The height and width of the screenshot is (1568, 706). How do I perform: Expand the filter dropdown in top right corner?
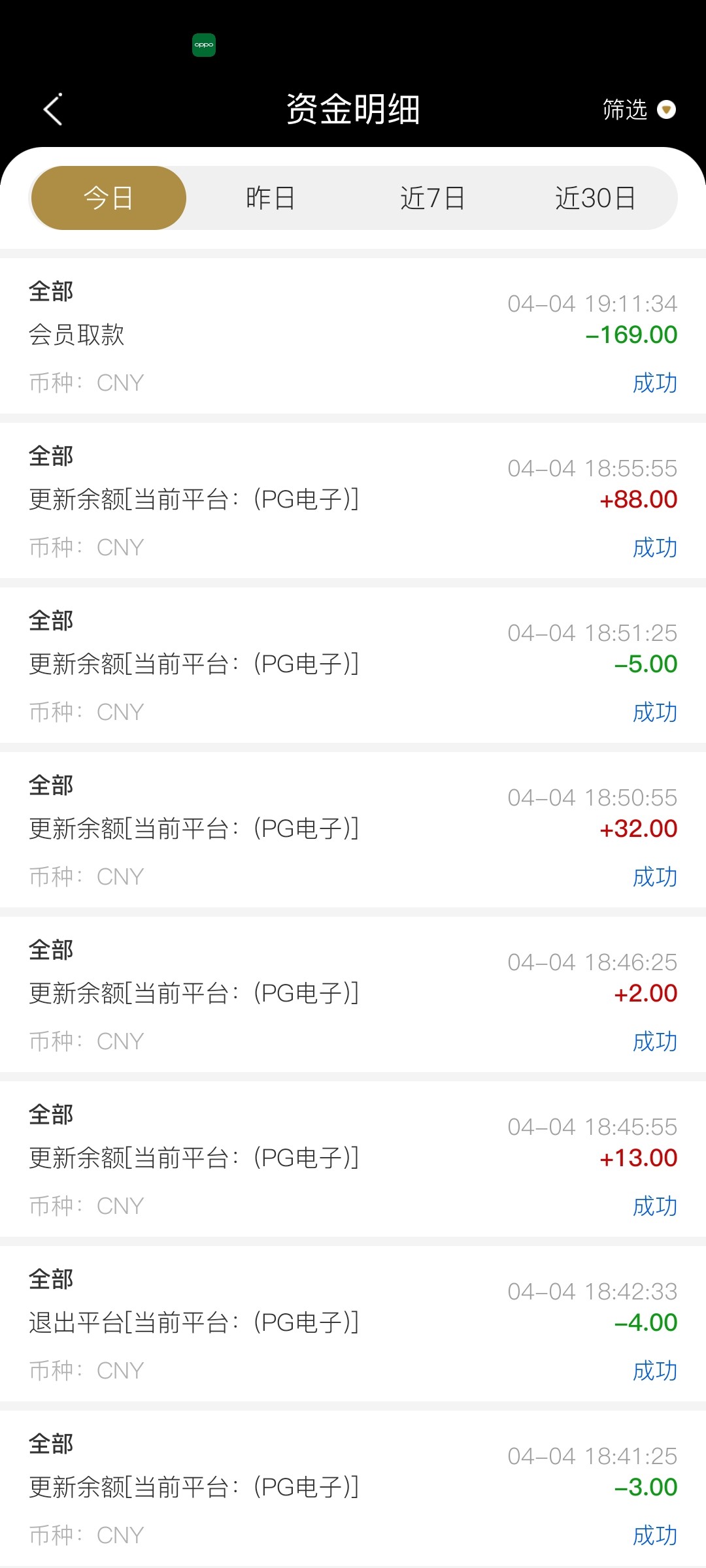(x=665, y=110)
